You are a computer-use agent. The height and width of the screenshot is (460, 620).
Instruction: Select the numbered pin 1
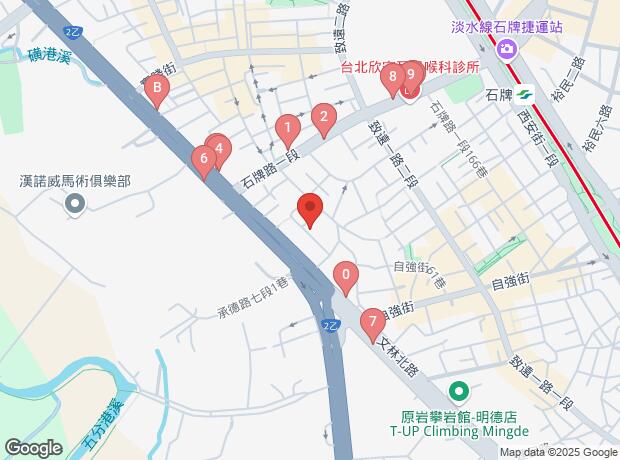(287, 128)
